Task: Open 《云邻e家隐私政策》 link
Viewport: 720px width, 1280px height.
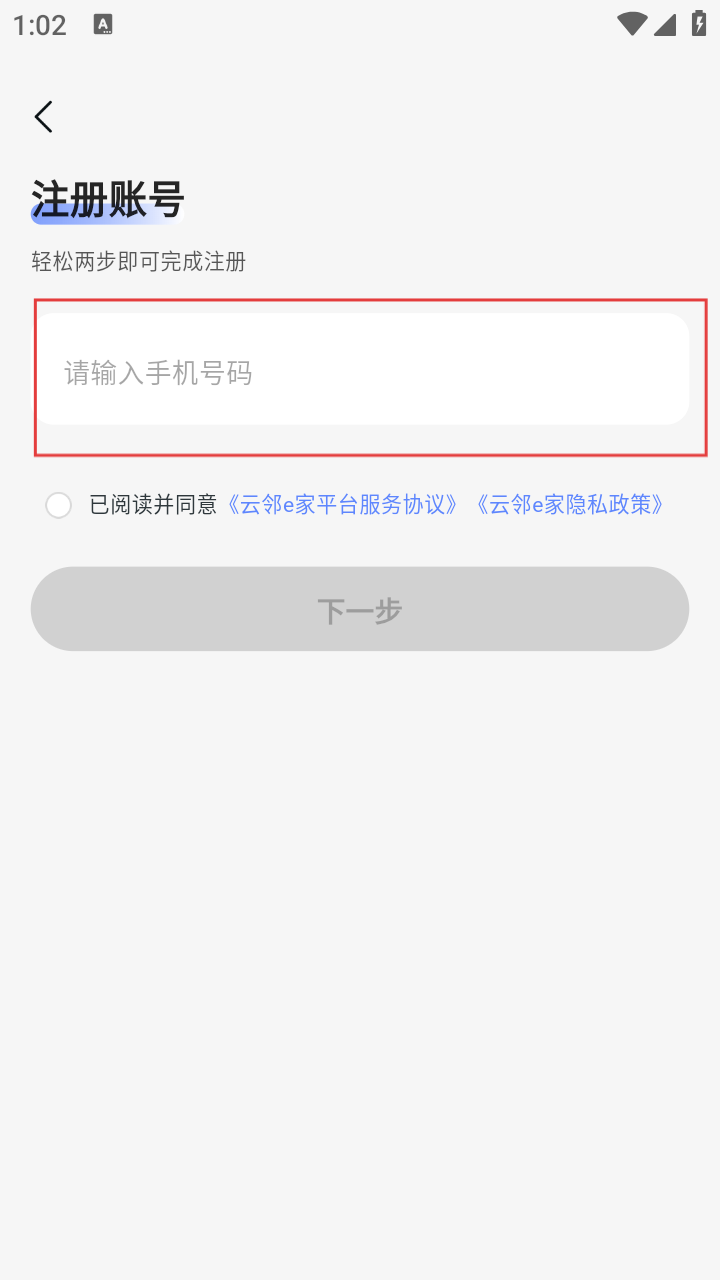Action: click(570, 505)
